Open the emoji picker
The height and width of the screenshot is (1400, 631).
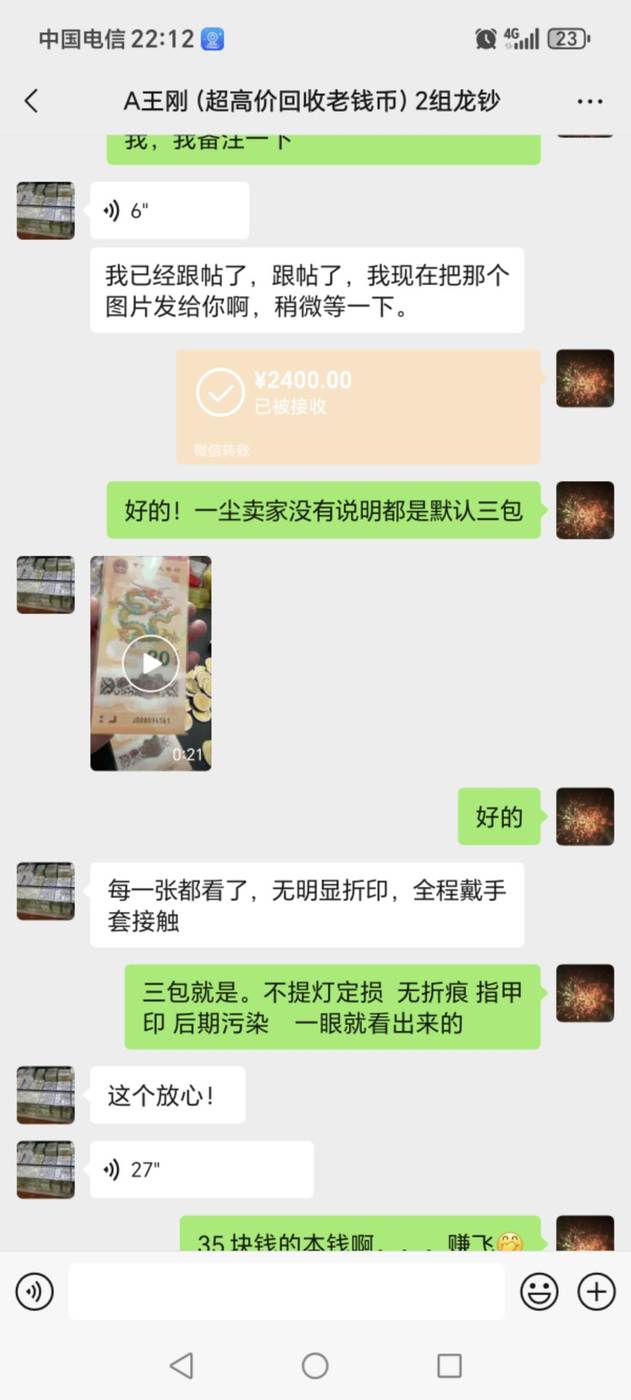point(540,1292)
